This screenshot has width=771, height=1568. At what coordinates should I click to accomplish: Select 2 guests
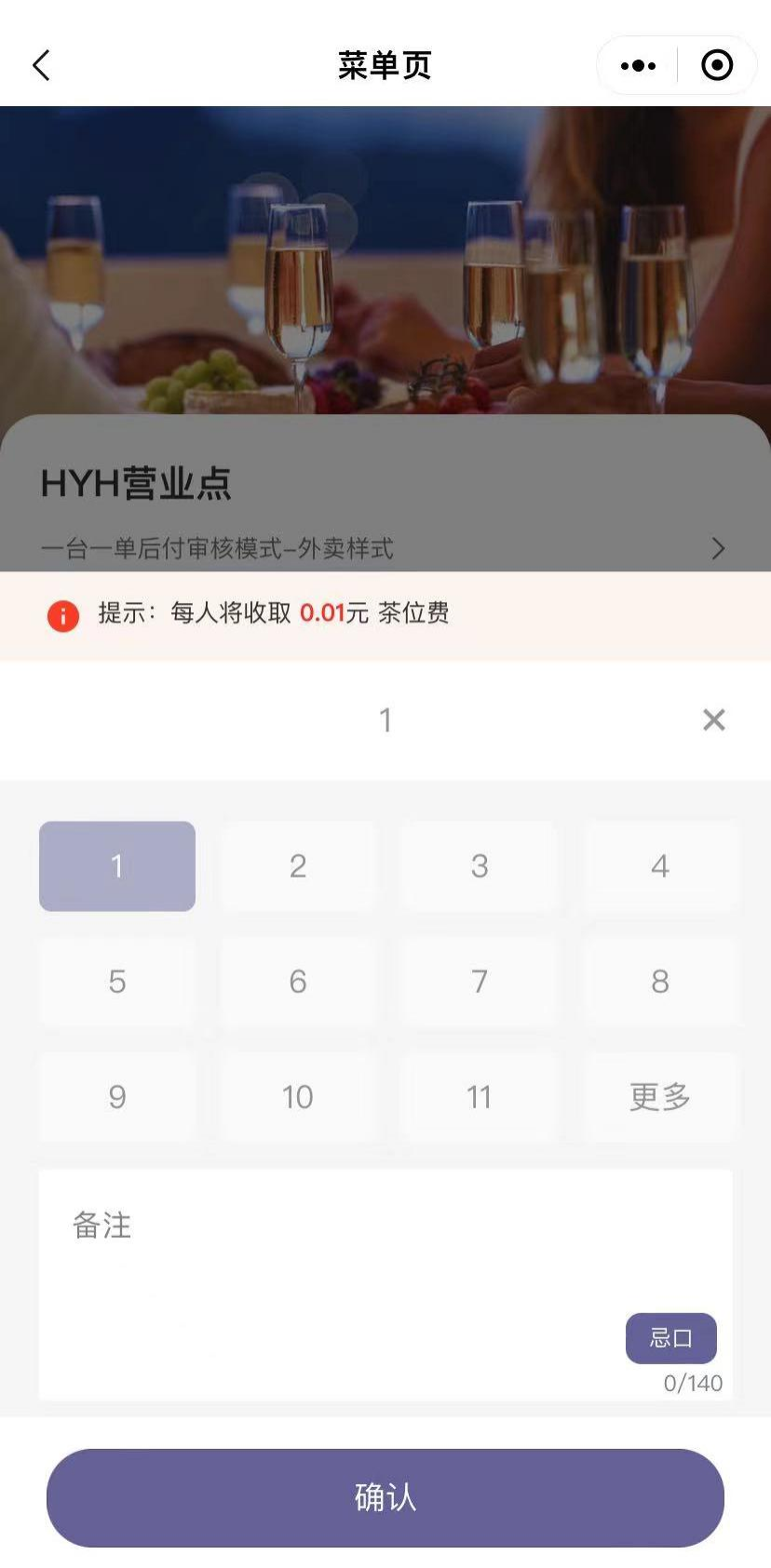click(x=298, y=865)
